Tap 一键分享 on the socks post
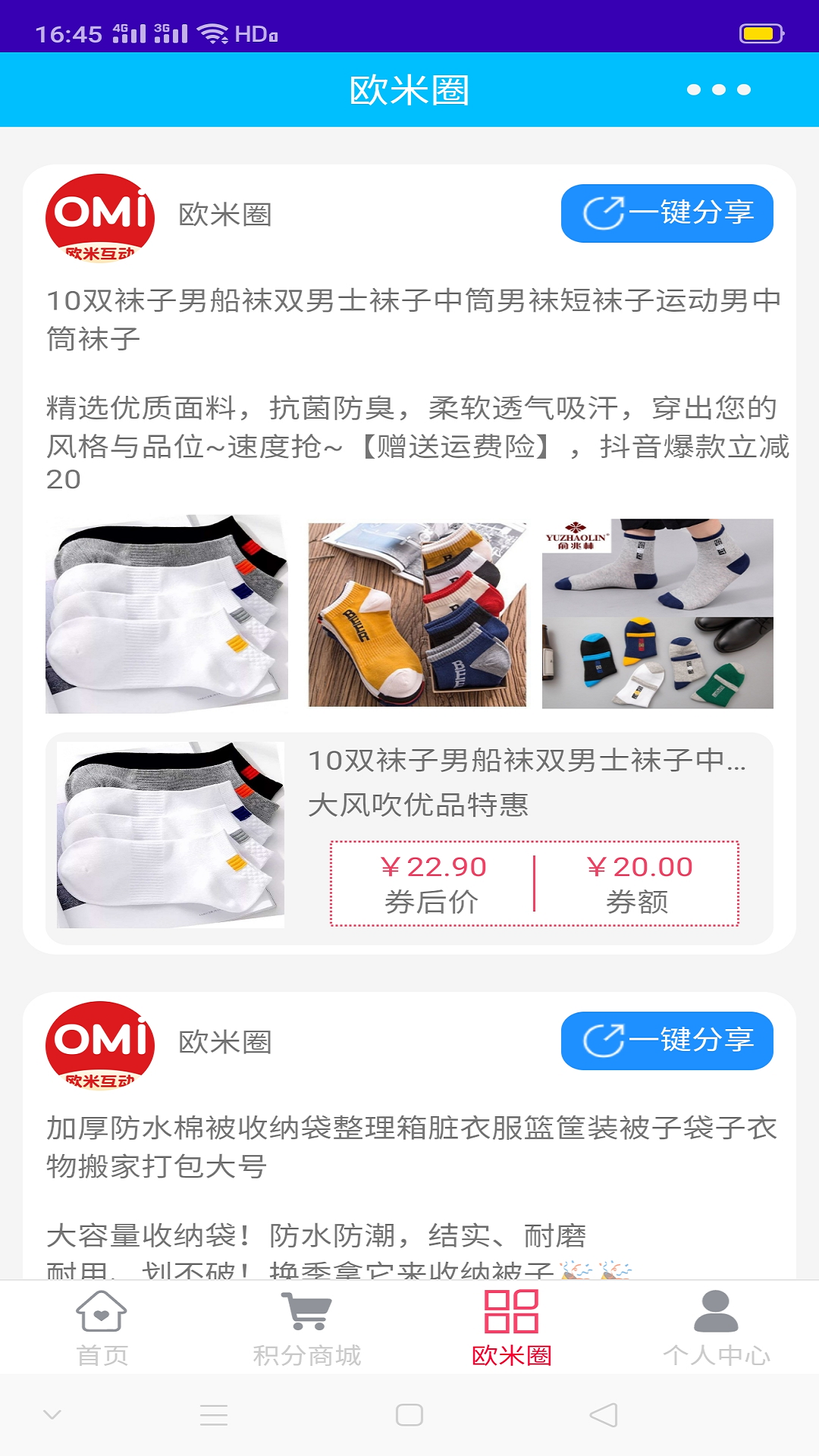 pos(667,213)
